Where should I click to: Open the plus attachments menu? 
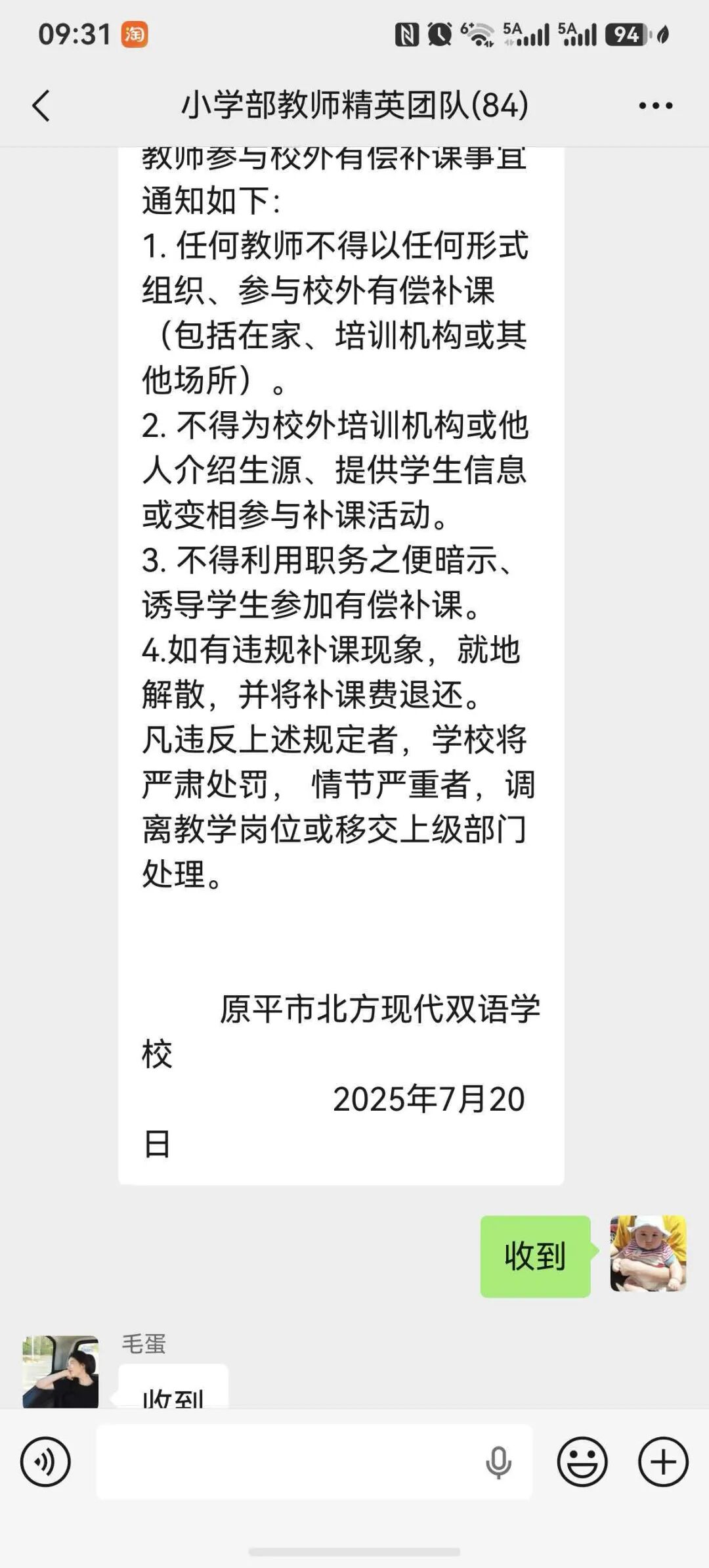pos(663,1462)
